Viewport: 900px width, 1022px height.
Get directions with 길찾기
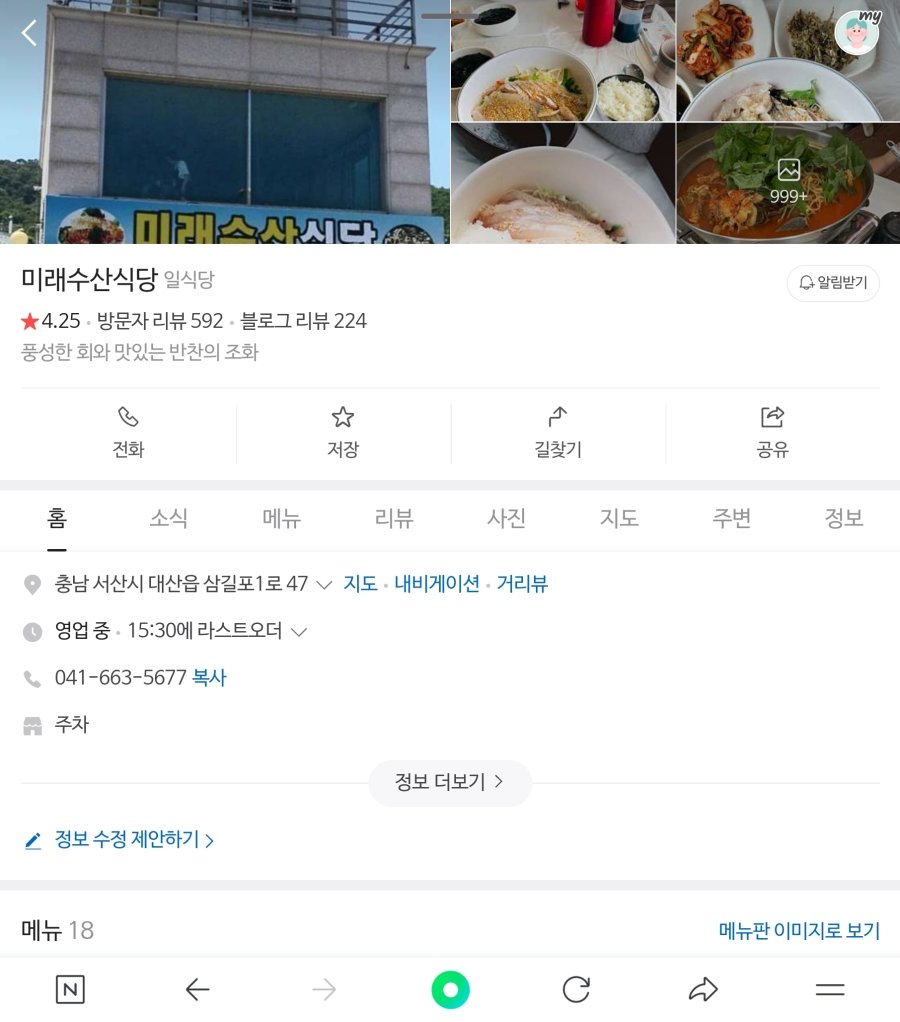coord(558,433)
